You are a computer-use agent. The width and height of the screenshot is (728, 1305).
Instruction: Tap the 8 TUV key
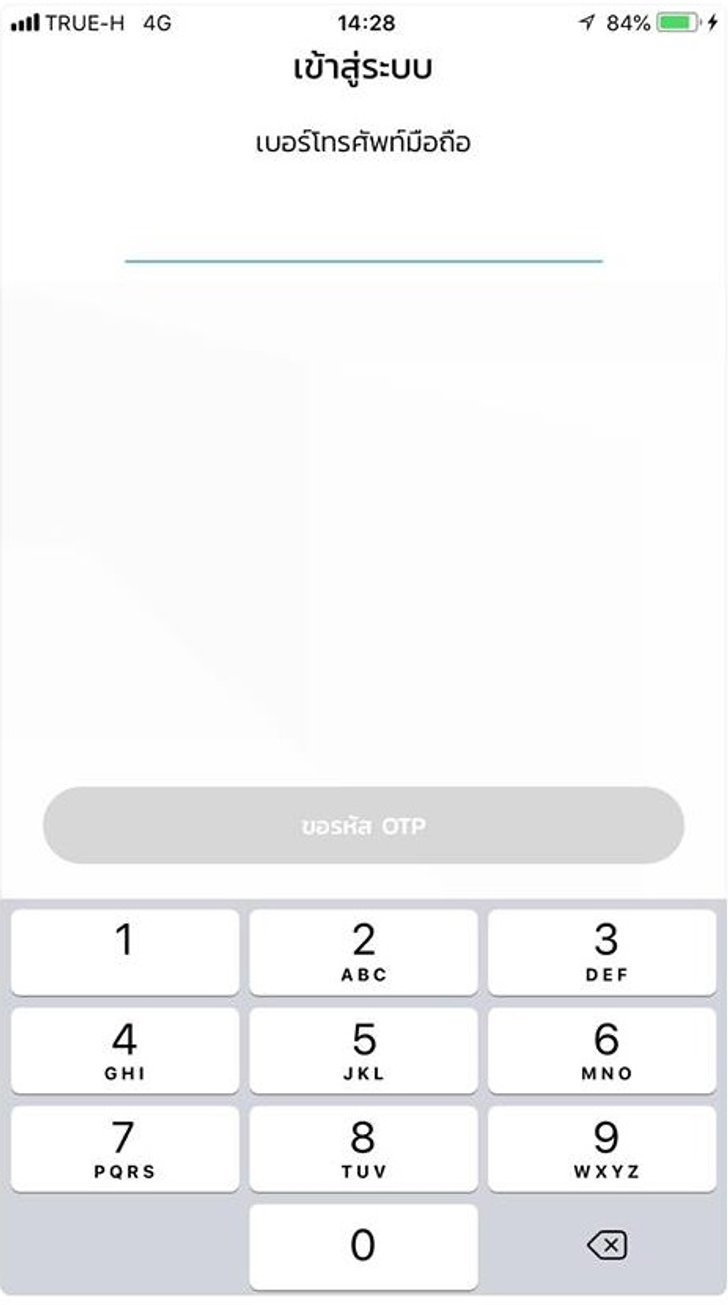pos(364,1148)
